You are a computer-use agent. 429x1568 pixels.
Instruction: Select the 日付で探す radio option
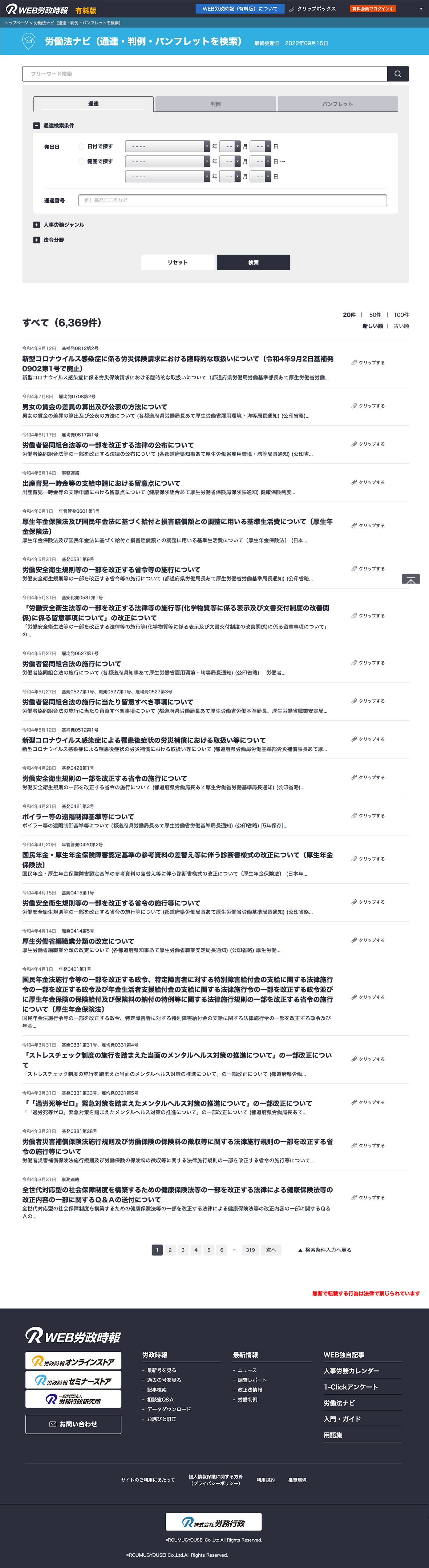tap(81, 146)
